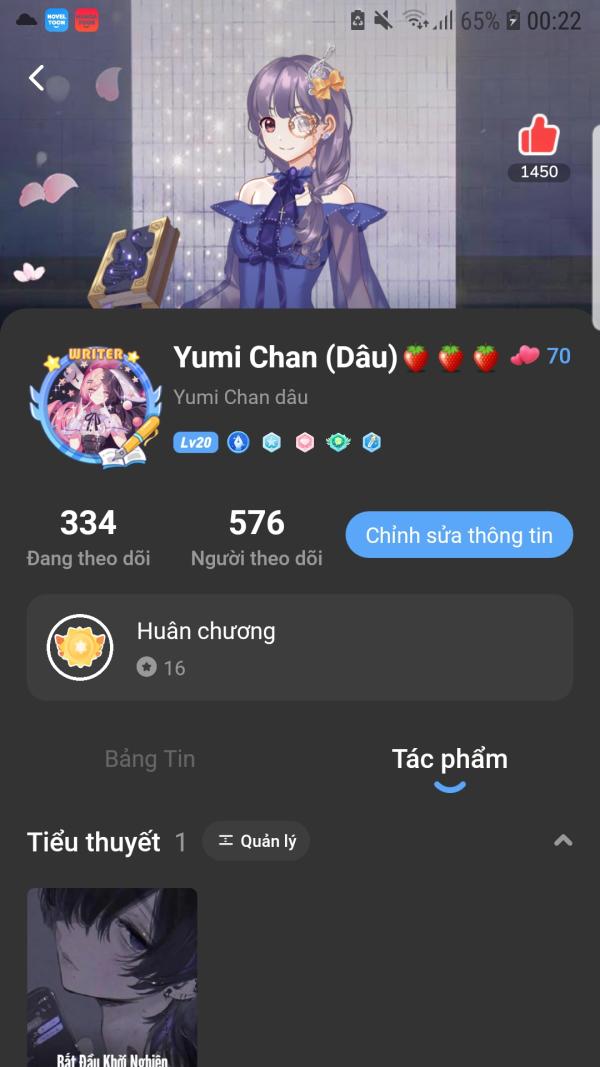Screen dimensions: 600x1067
Task: Tap the Quản lý manage button
Action: [257, 841]
